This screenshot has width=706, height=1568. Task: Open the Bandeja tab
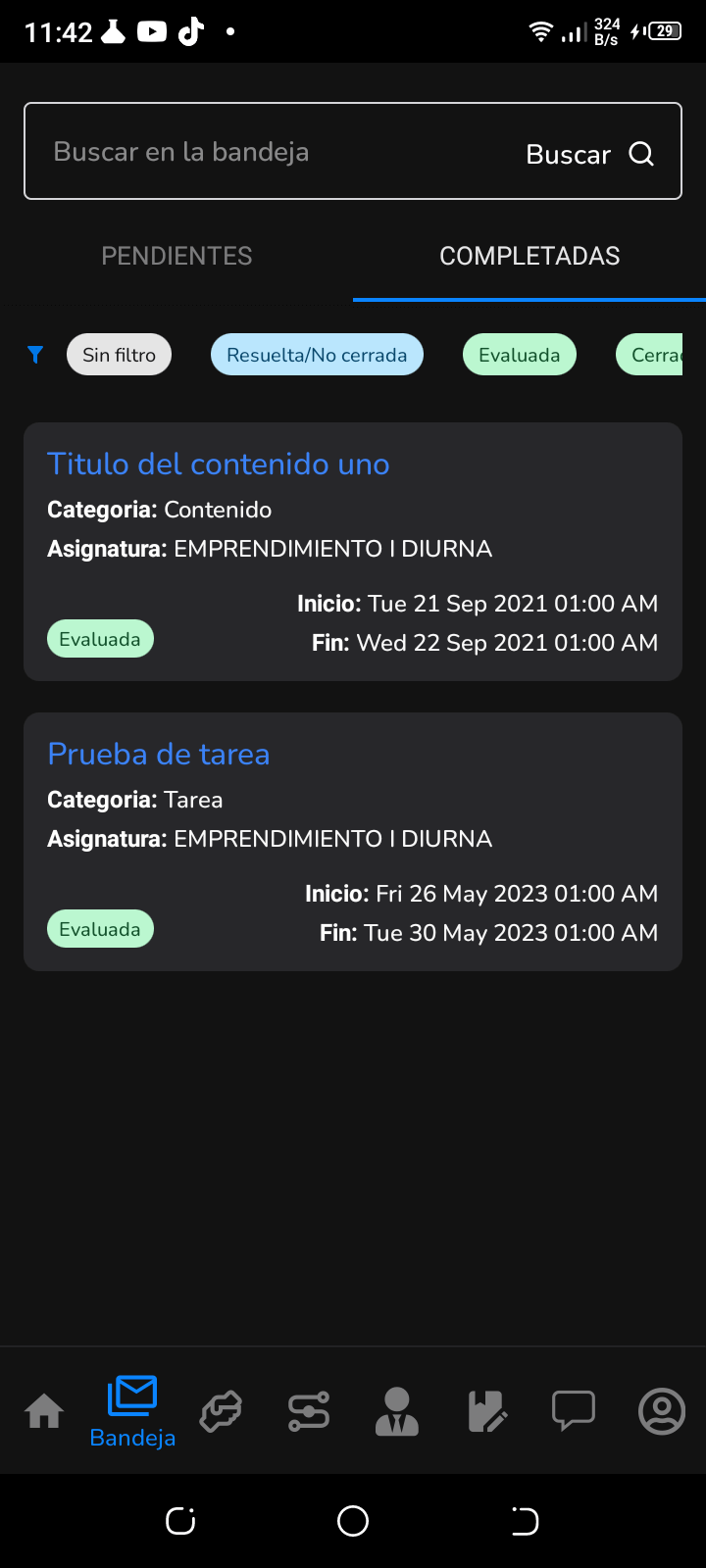click(x=132, y=1411)
